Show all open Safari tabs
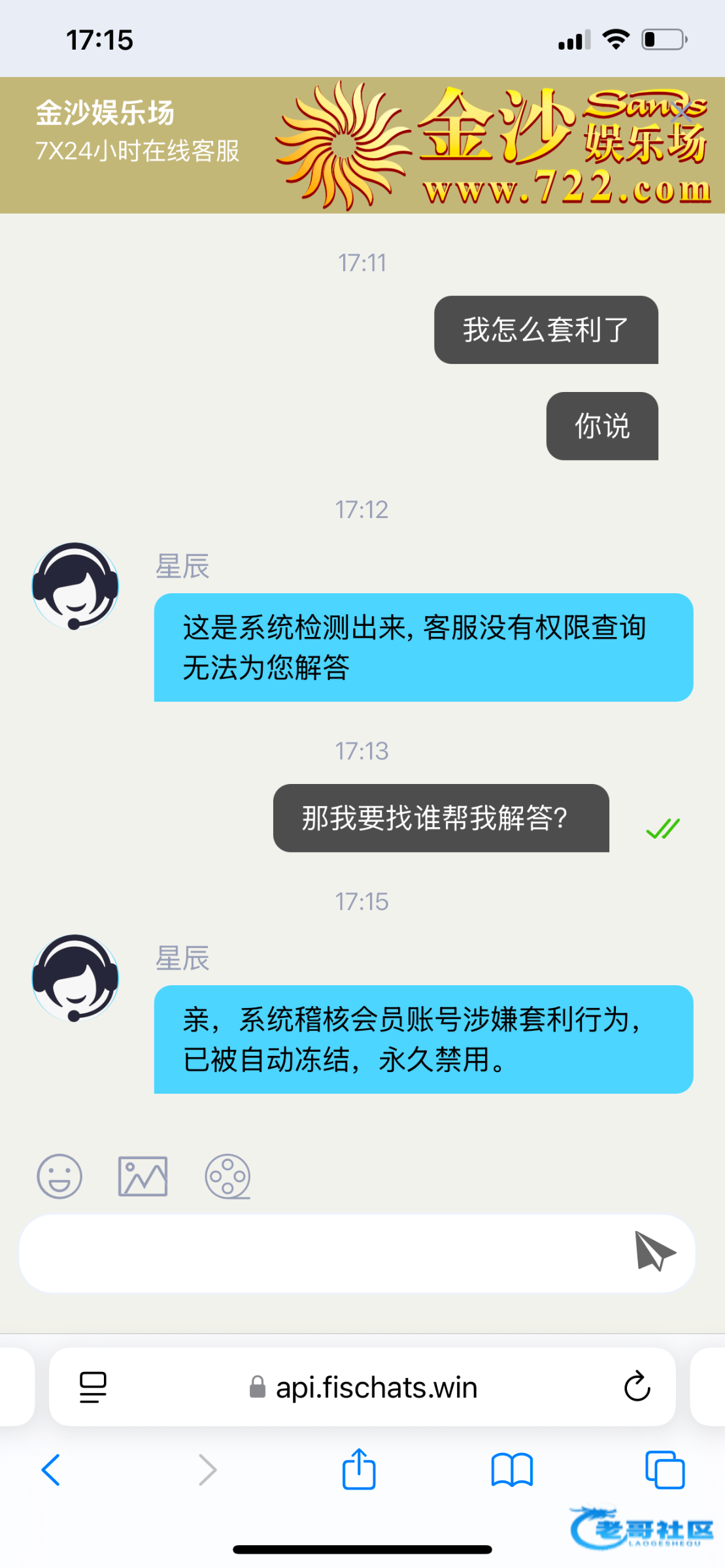This screenshot has width=725, height=1568. pos(665,1470)
